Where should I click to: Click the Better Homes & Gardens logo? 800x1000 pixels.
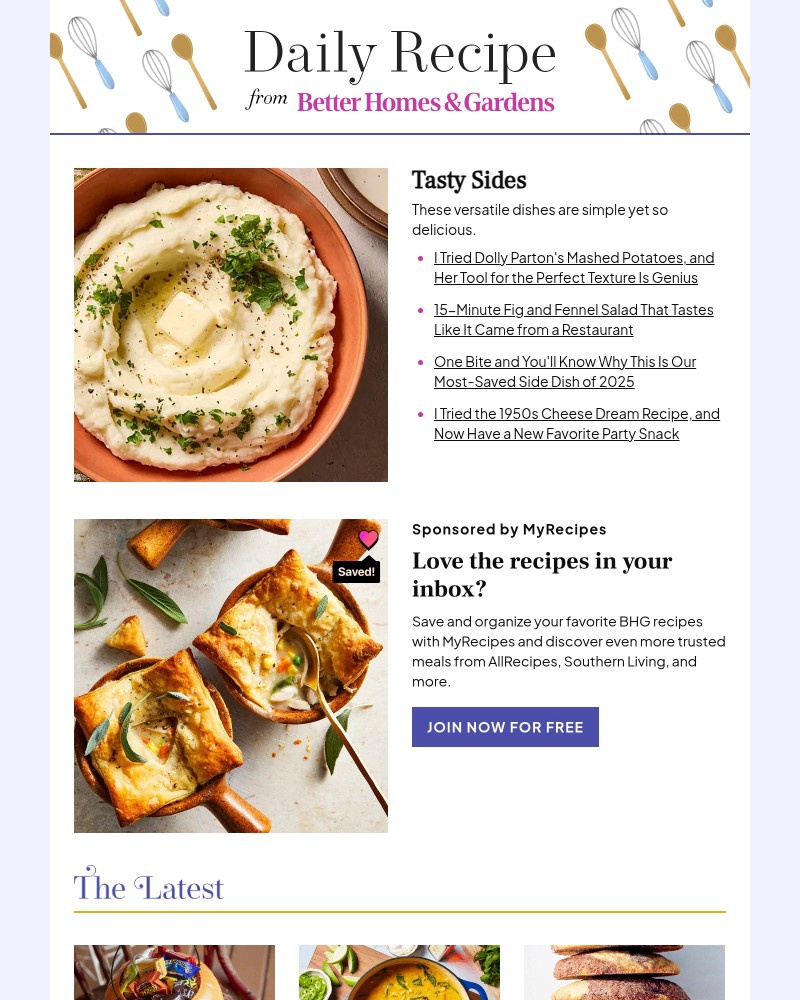425,102
